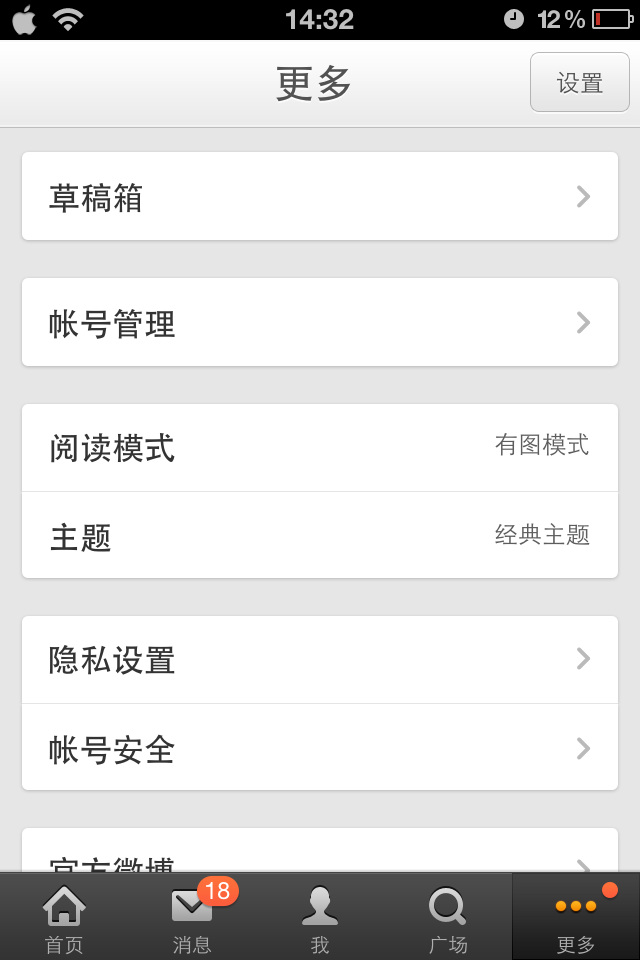Viewport: 640px width, 960px height.
Task: Open the partially visible 官方微博 row
Action: [320, 852]
